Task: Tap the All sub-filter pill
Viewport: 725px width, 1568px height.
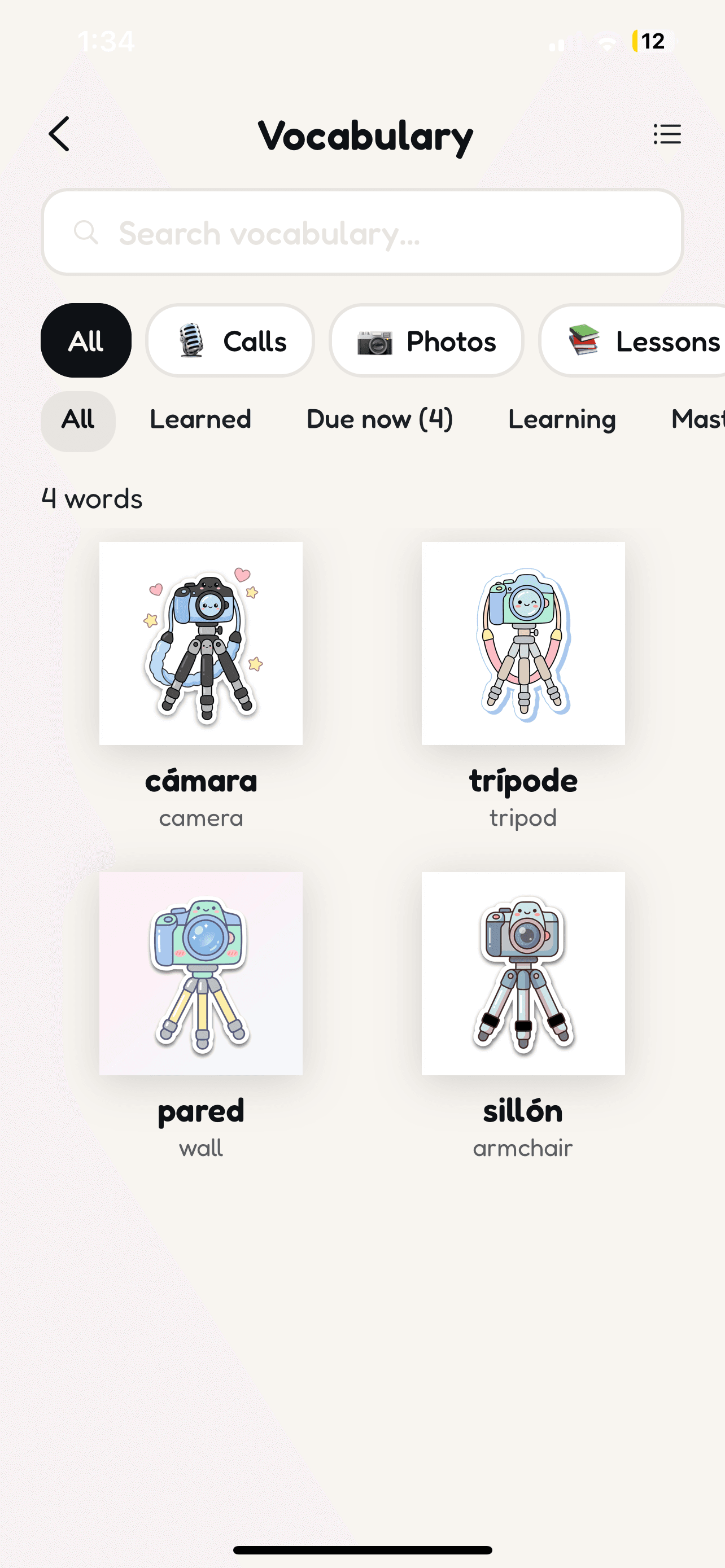Action: coord(78,419)
